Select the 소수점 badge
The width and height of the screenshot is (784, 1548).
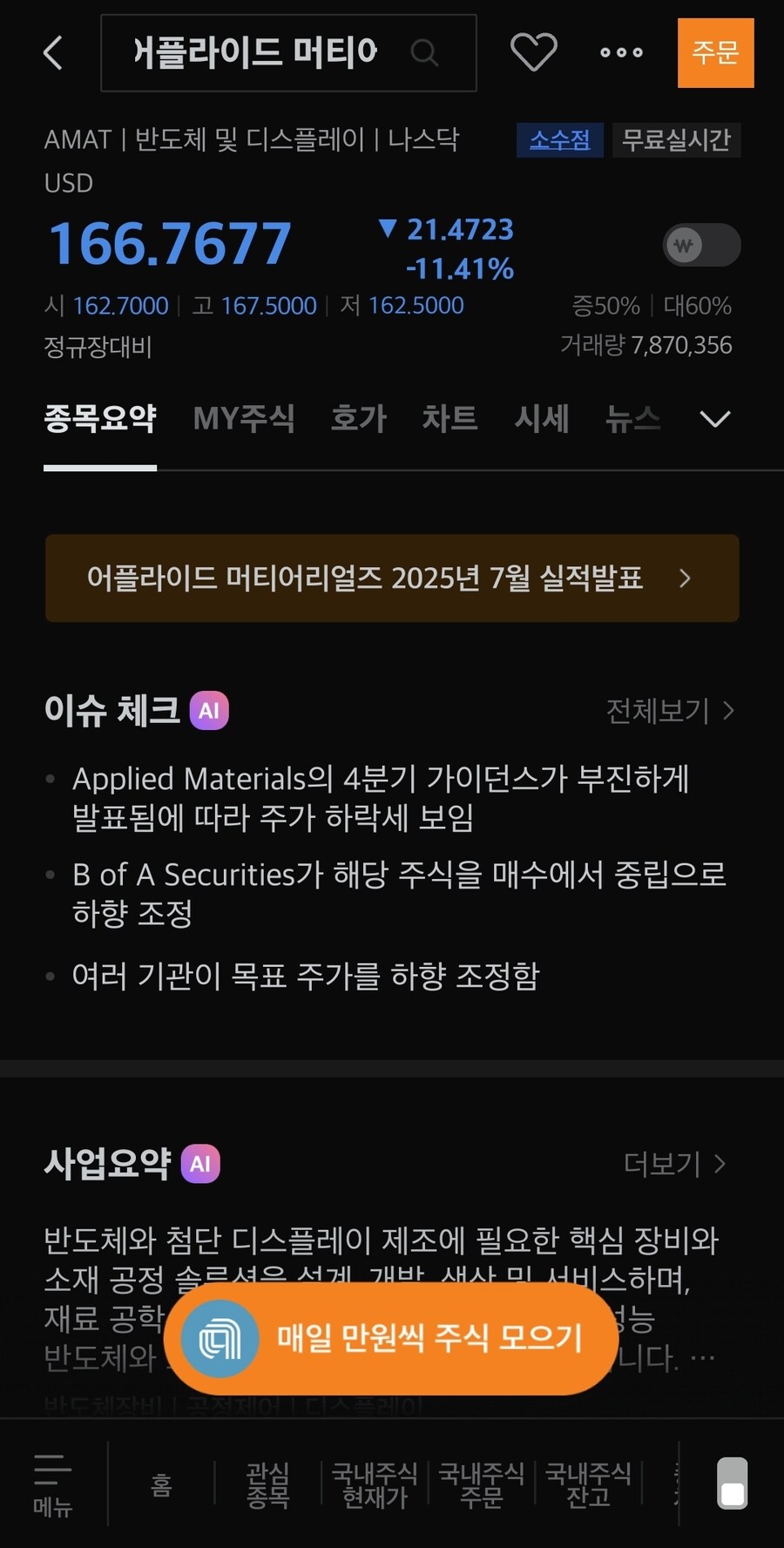560,140
